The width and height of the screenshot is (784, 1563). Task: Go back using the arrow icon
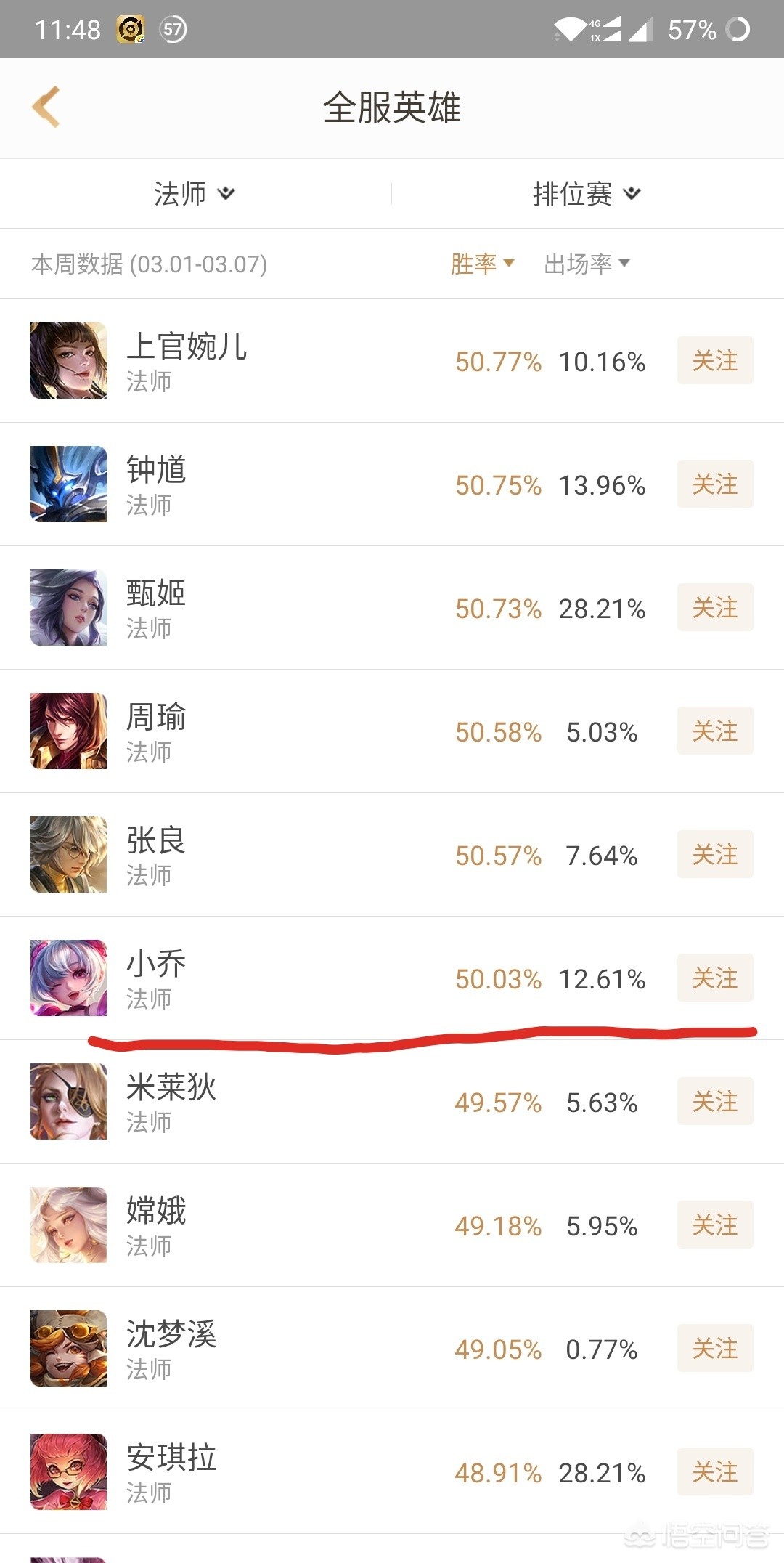click(x=46, y=107)
